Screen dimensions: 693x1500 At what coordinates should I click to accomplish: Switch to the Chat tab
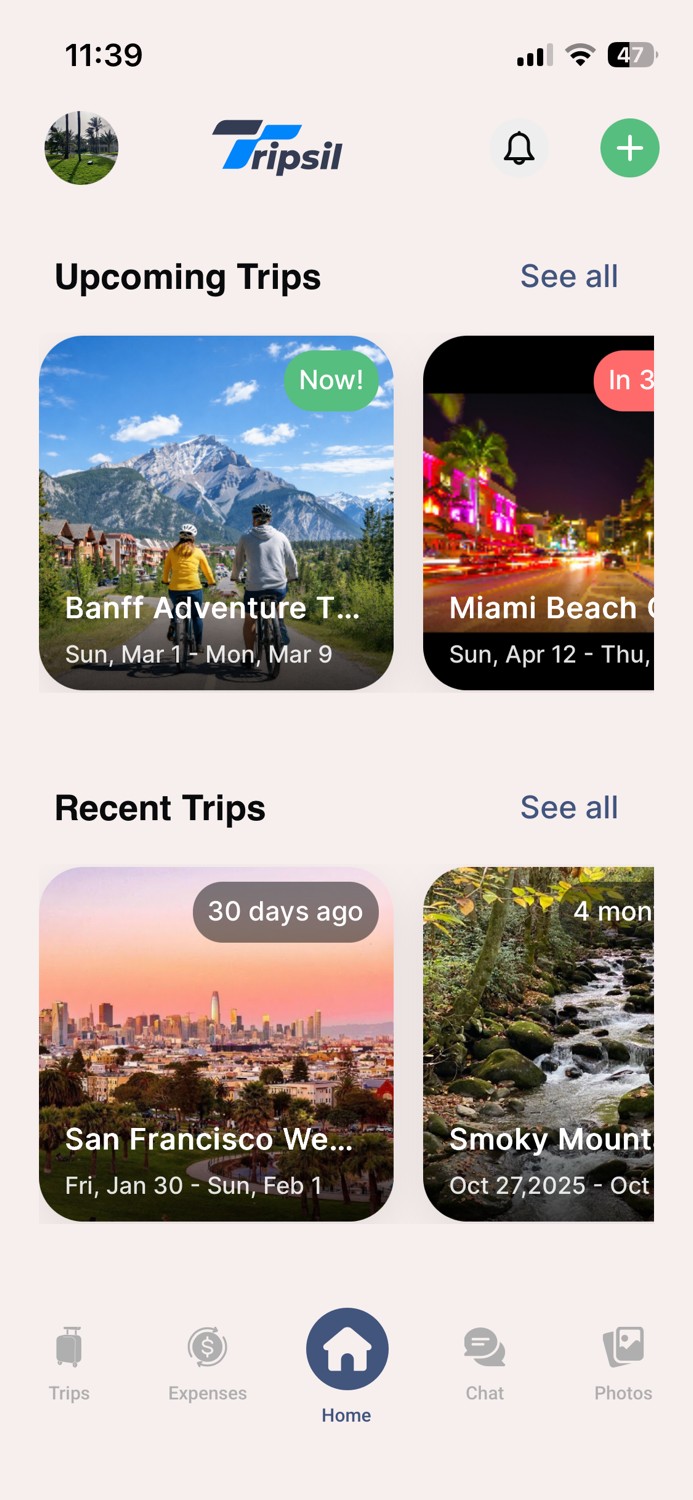click(485, 1363)
